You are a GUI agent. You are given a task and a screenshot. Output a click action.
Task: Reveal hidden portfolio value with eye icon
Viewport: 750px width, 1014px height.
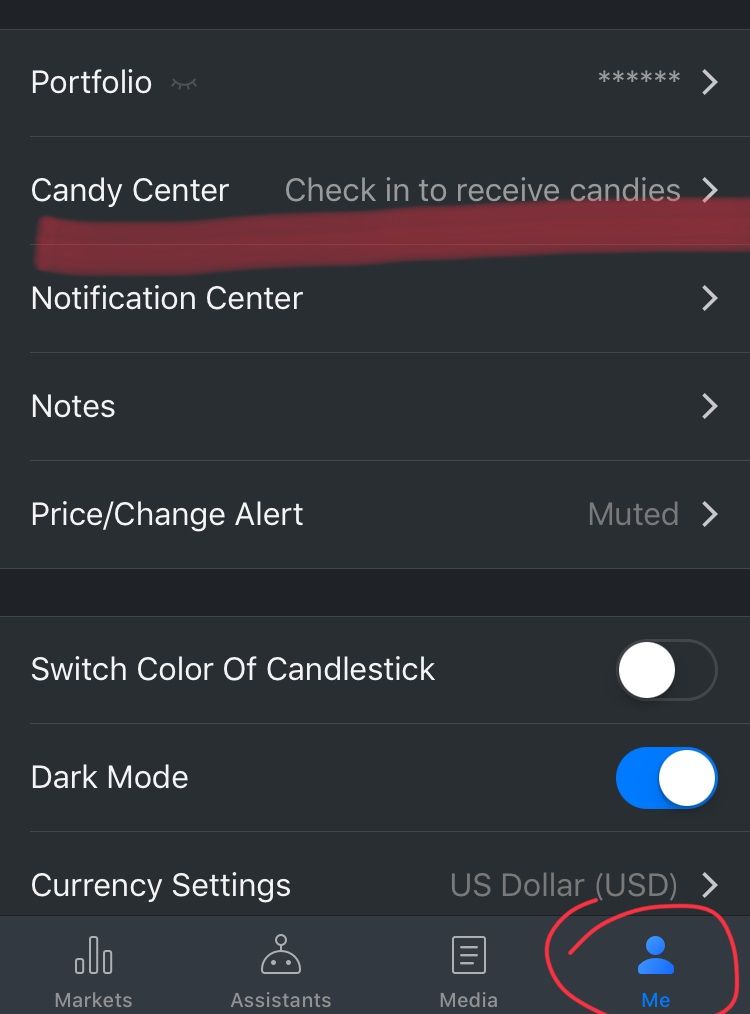183,84
